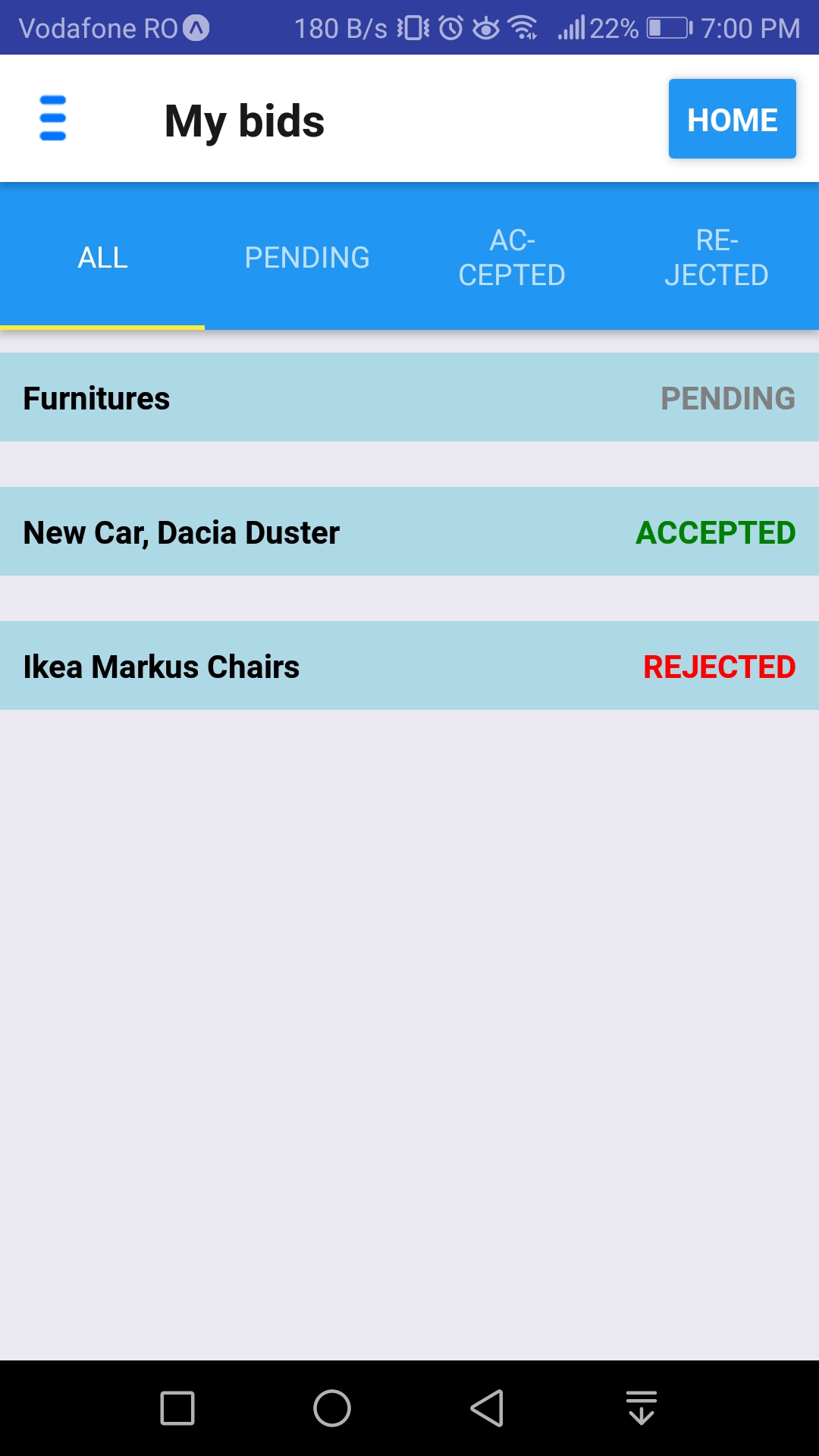
Task: Tap the PENDING status label on Furnitures
Action: click(x=726, y=397)
